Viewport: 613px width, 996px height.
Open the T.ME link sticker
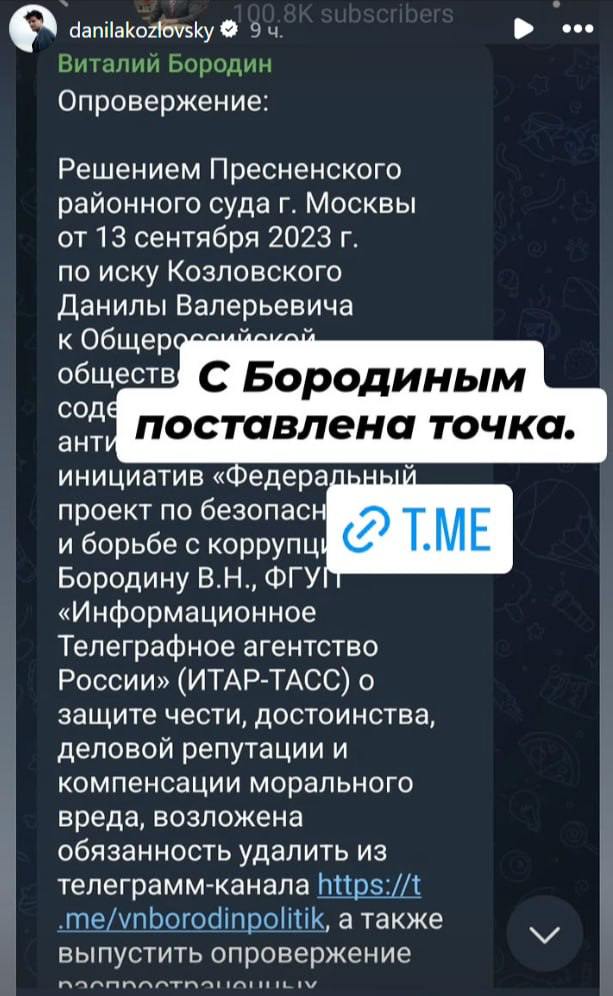coord(417,529)
